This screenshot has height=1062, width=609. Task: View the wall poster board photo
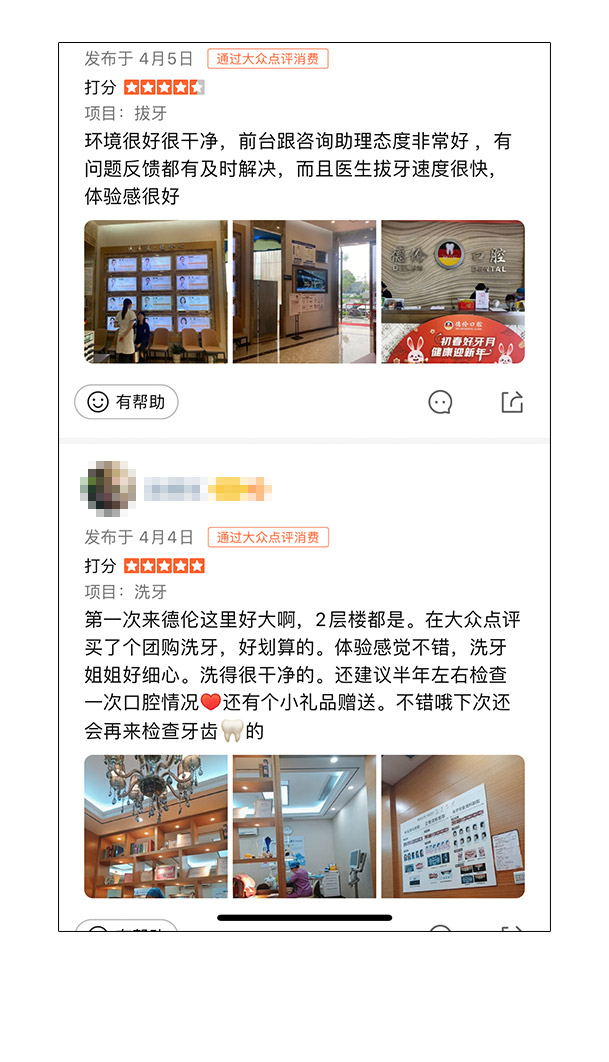(x=453, y=826)
